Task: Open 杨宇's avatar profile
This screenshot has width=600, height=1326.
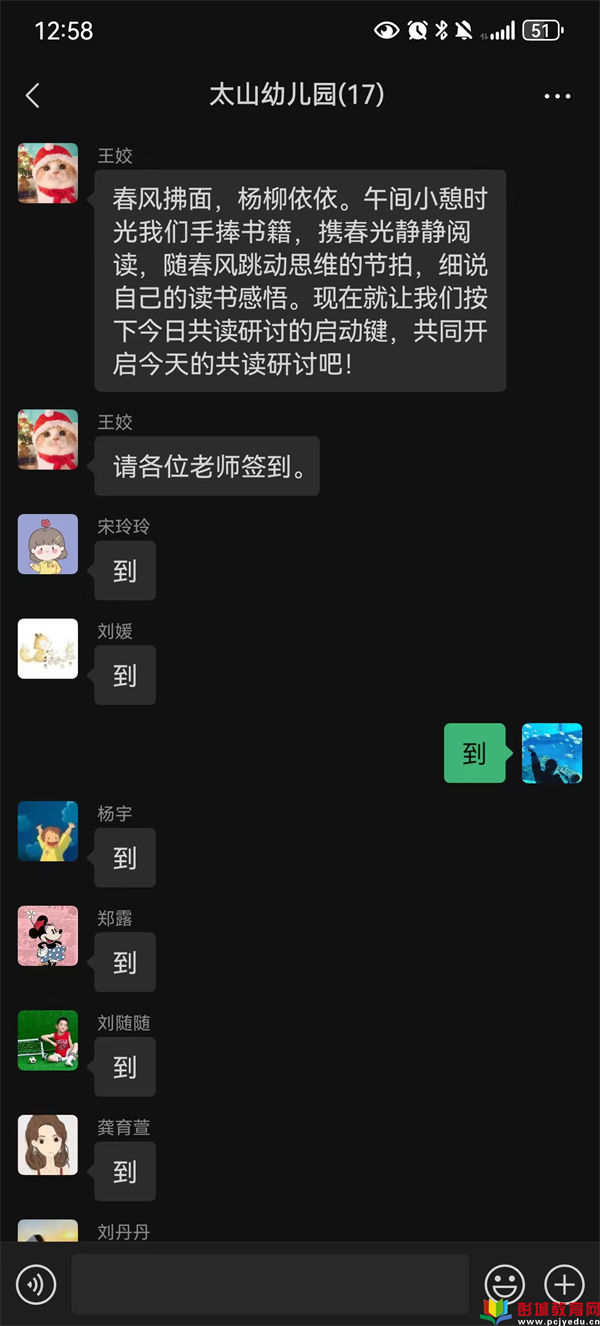Action: coord(48,831)
